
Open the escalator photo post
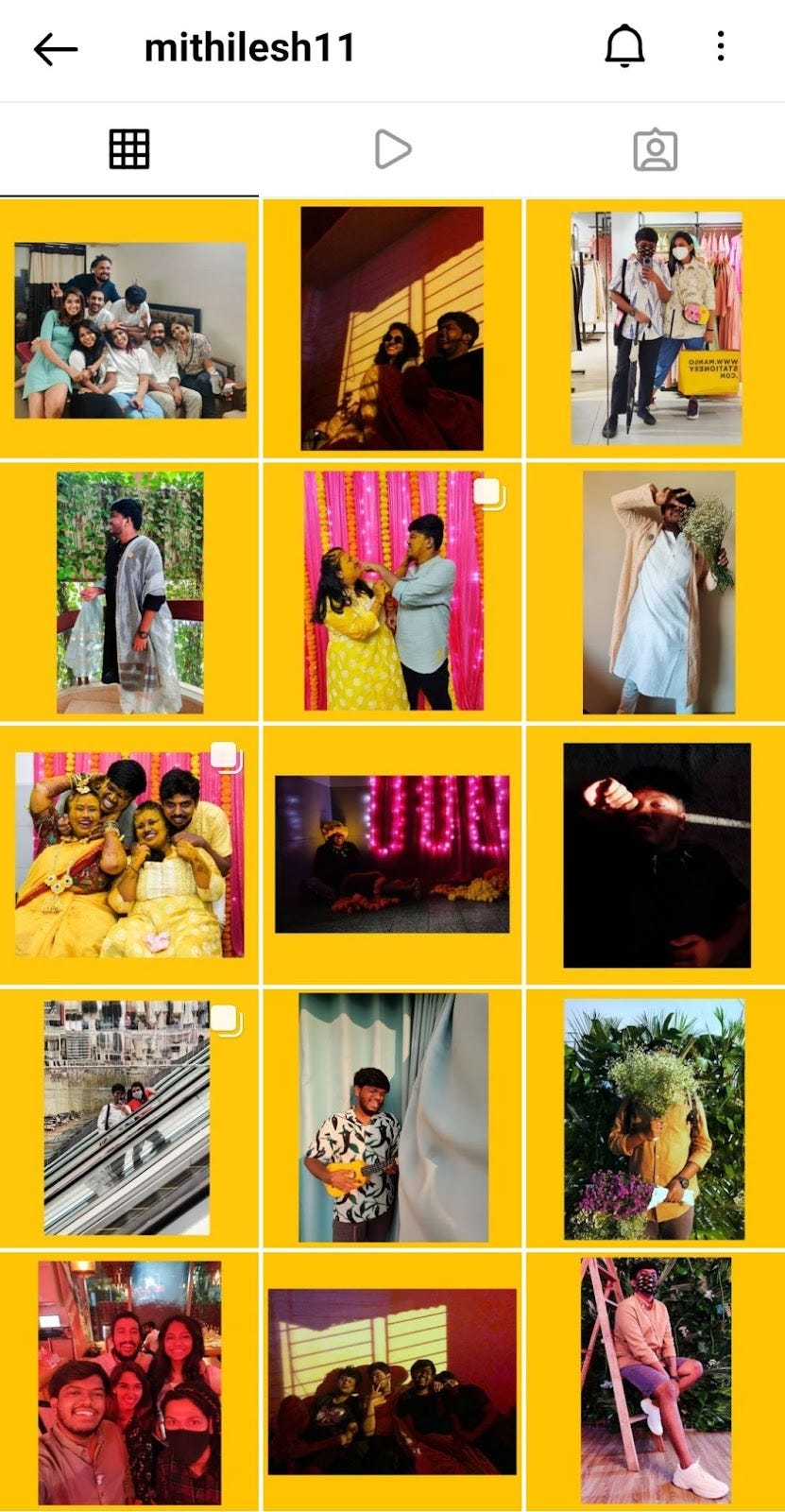(x=128, y=1117)
